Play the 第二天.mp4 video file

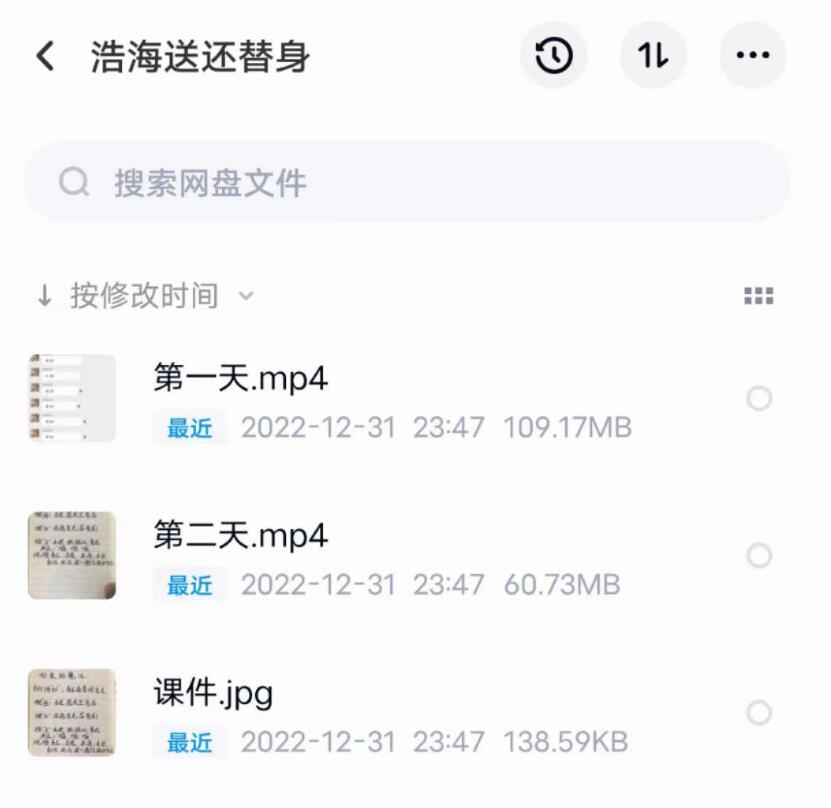pos(241,536)
